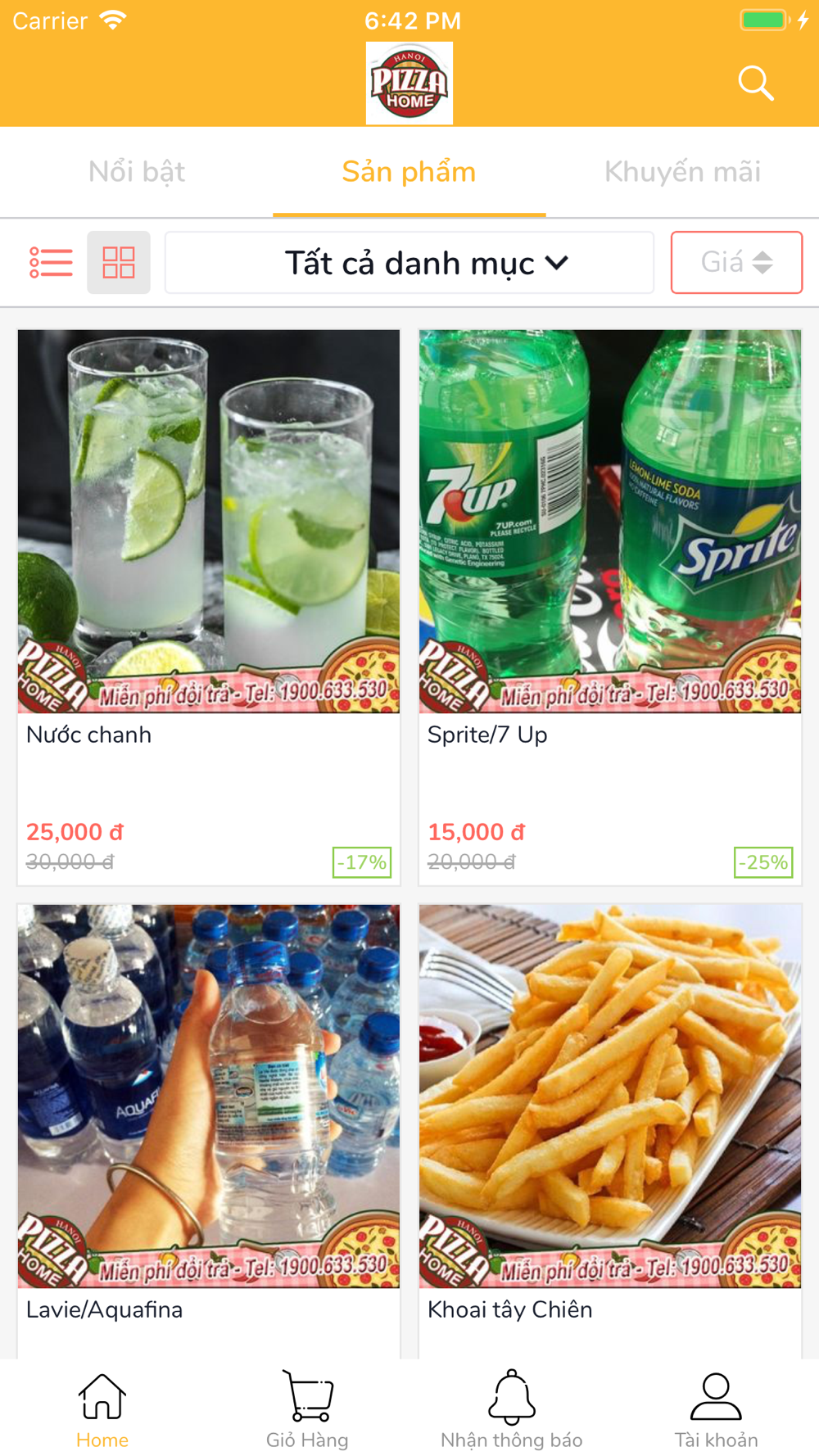This screenshot has width=819, height=1456.
Task: Open search with the magnifier icon
Action: point(755,83)
